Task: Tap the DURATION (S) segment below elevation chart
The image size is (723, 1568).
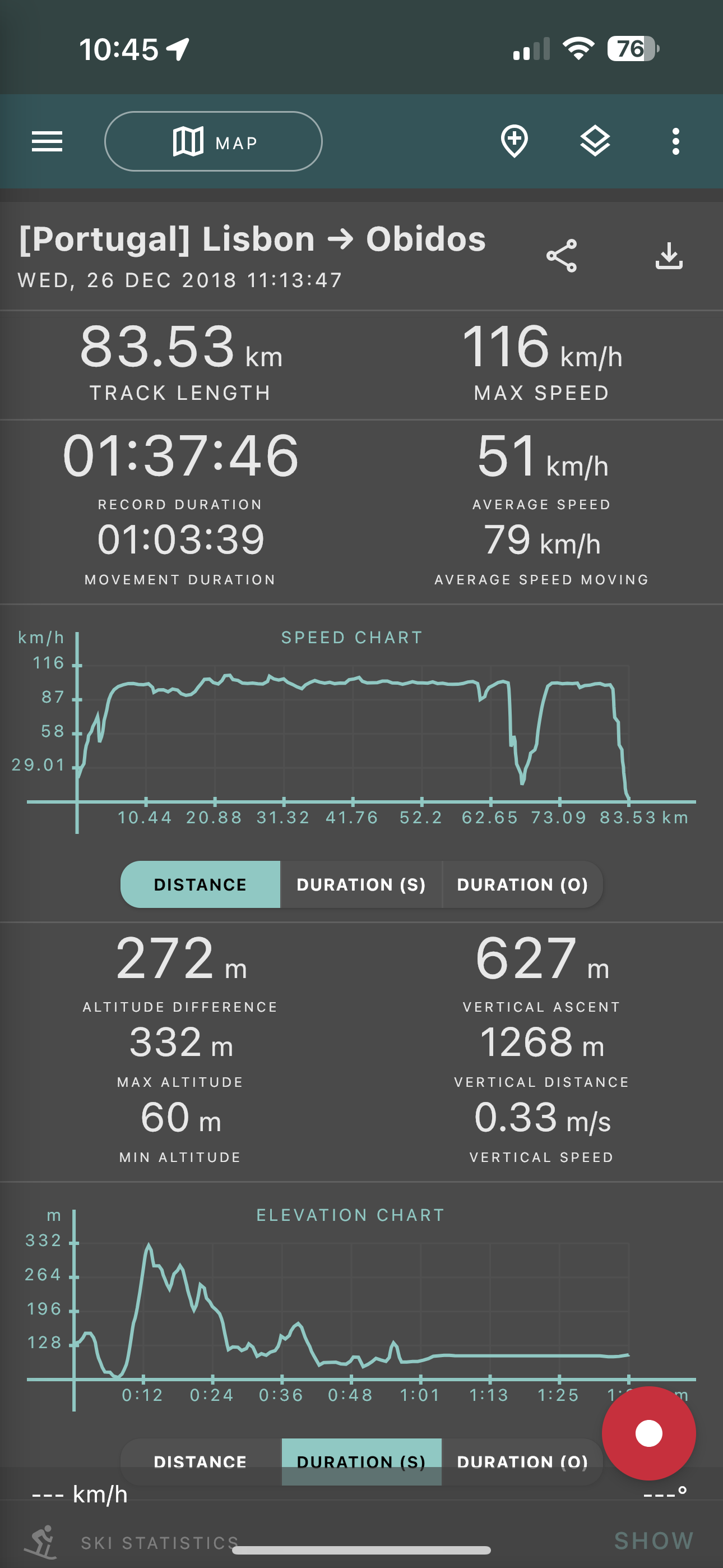Action: [x=361, y=1461]
